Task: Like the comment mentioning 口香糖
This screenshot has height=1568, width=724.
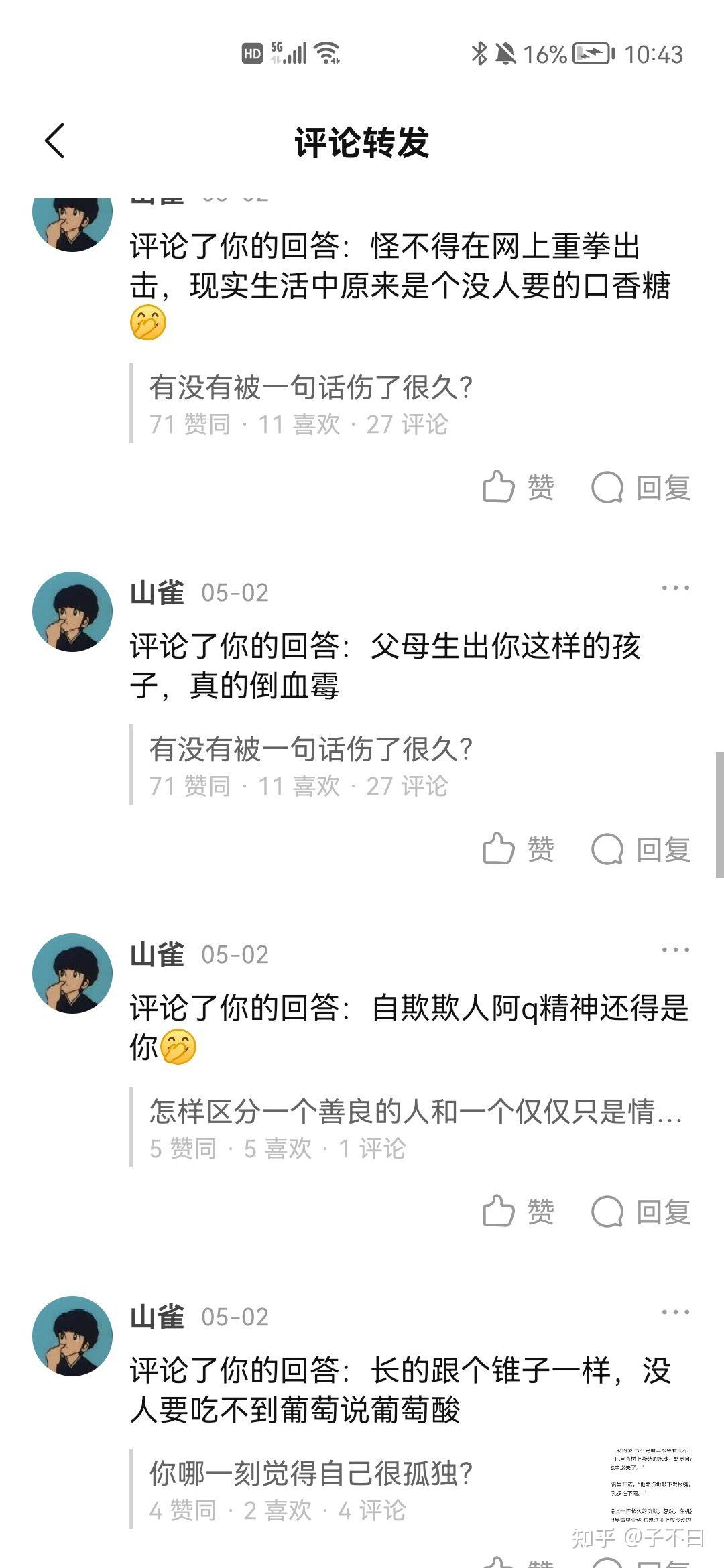Action: pyautogui.click(x=518, y=487)
